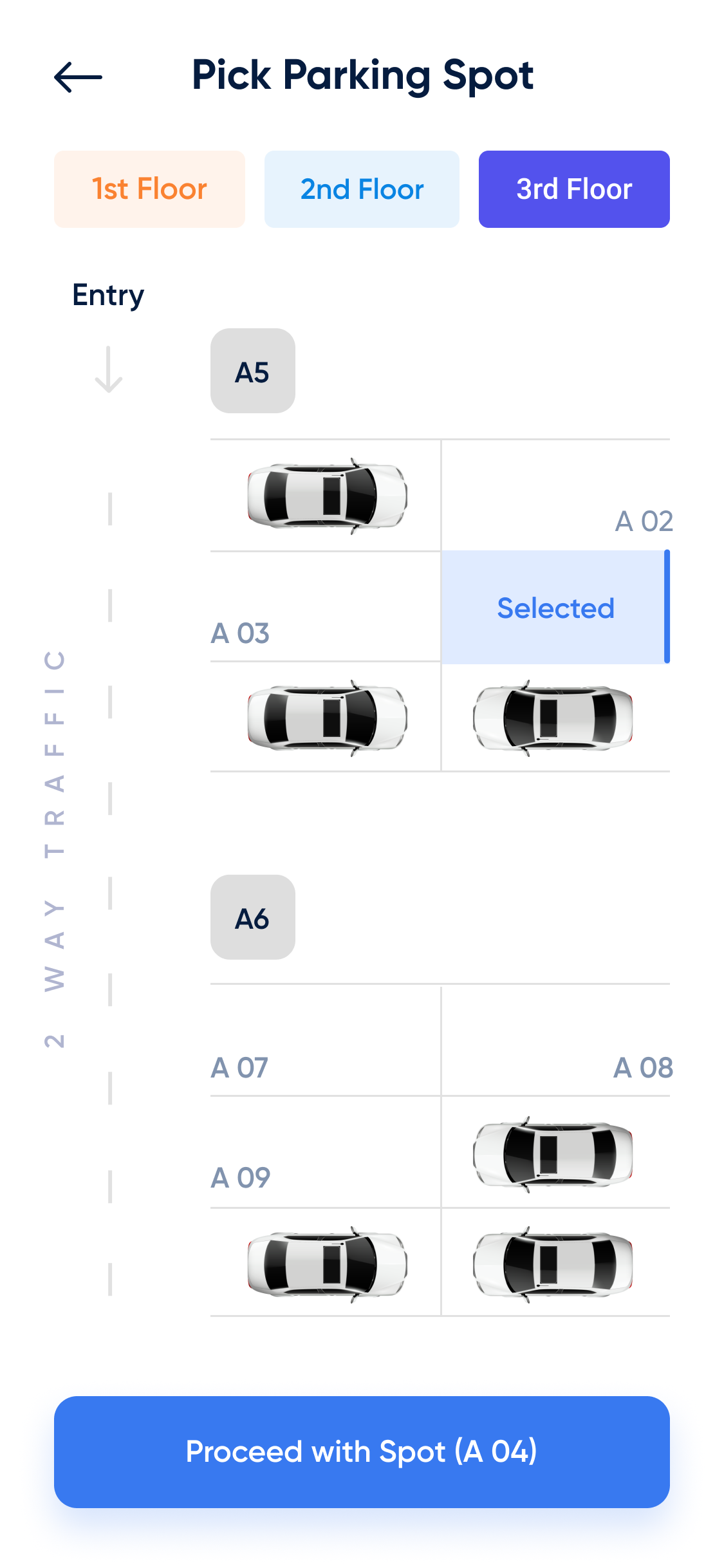Proceed with Spot (A 04)
The width and height of the screenshot is (724, 1568).
click(362, 1451)
